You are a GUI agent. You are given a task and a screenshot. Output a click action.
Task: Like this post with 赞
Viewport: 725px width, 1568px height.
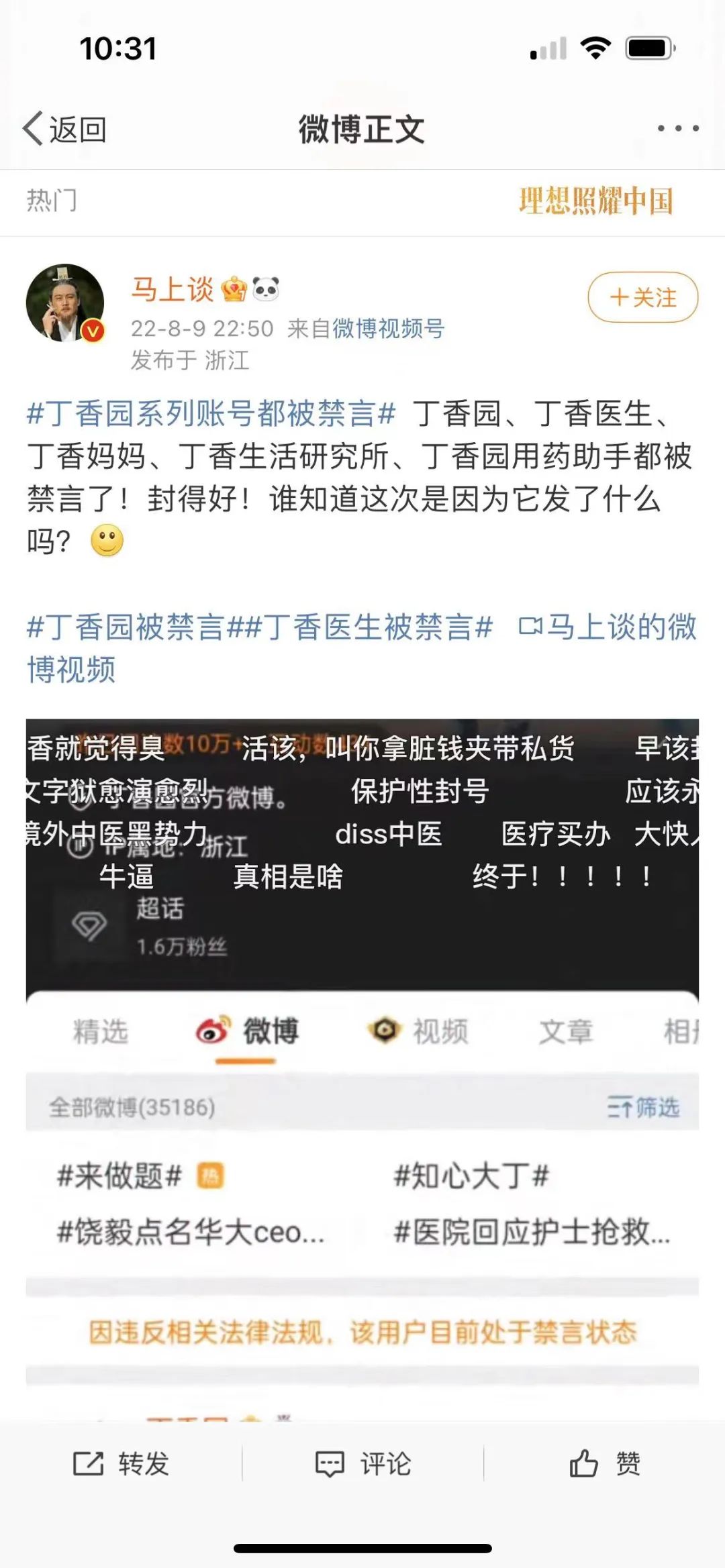[604, 1464]
